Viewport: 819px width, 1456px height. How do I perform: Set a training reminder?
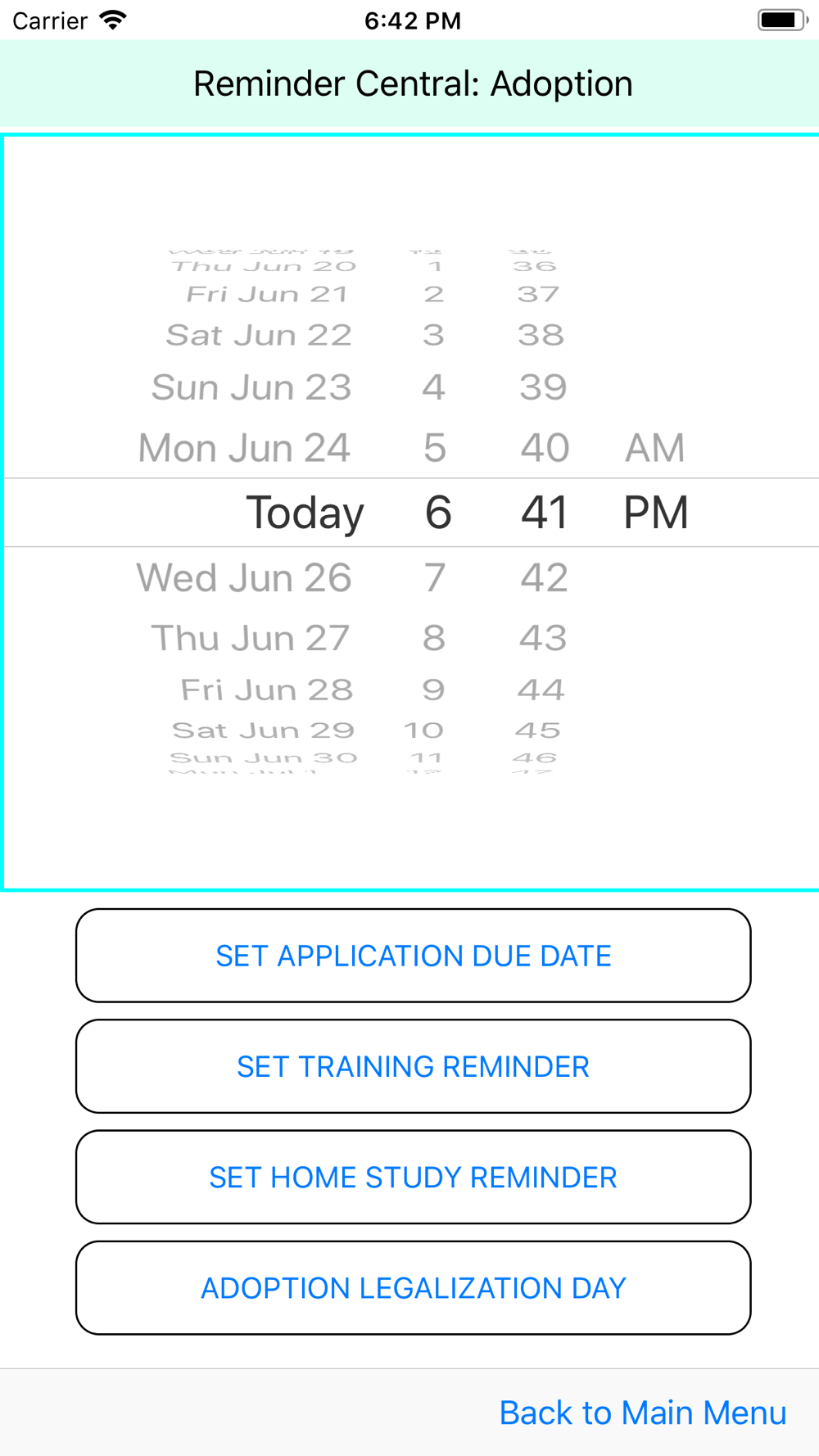pyautogui.click(x=413, y=1066)
